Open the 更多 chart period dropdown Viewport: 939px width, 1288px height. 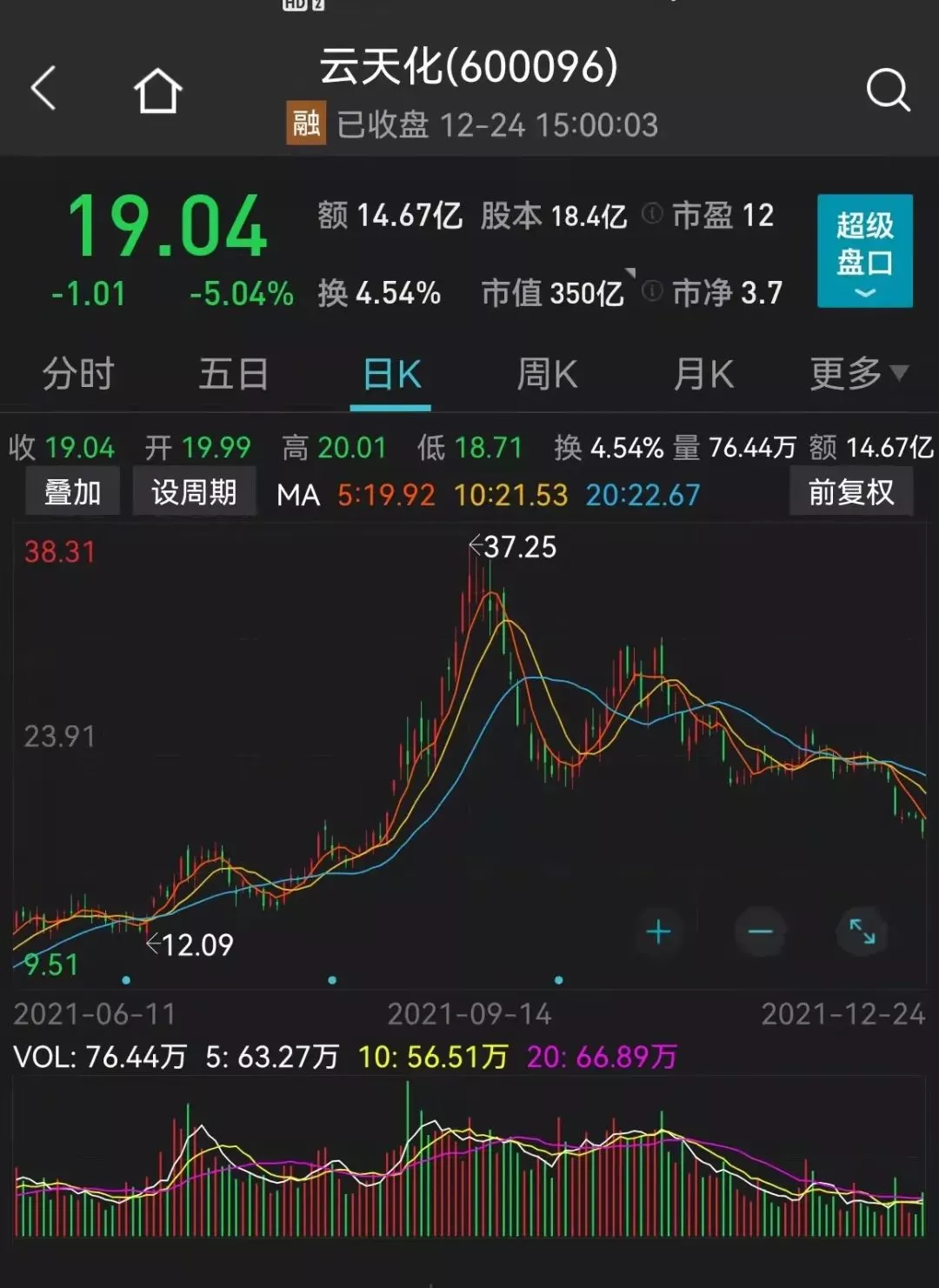858,375
